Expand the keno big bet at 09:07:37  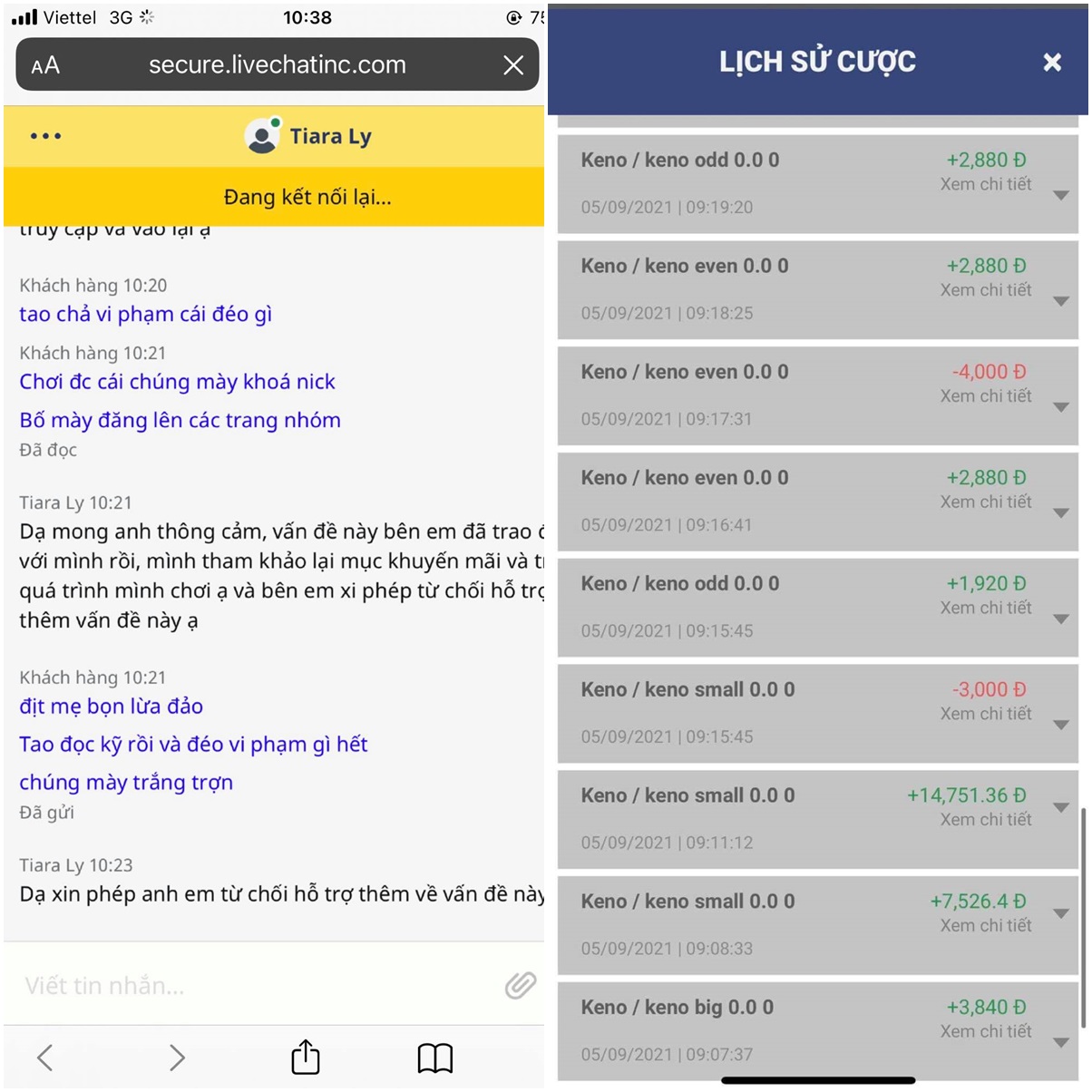pos(1060,1042)
